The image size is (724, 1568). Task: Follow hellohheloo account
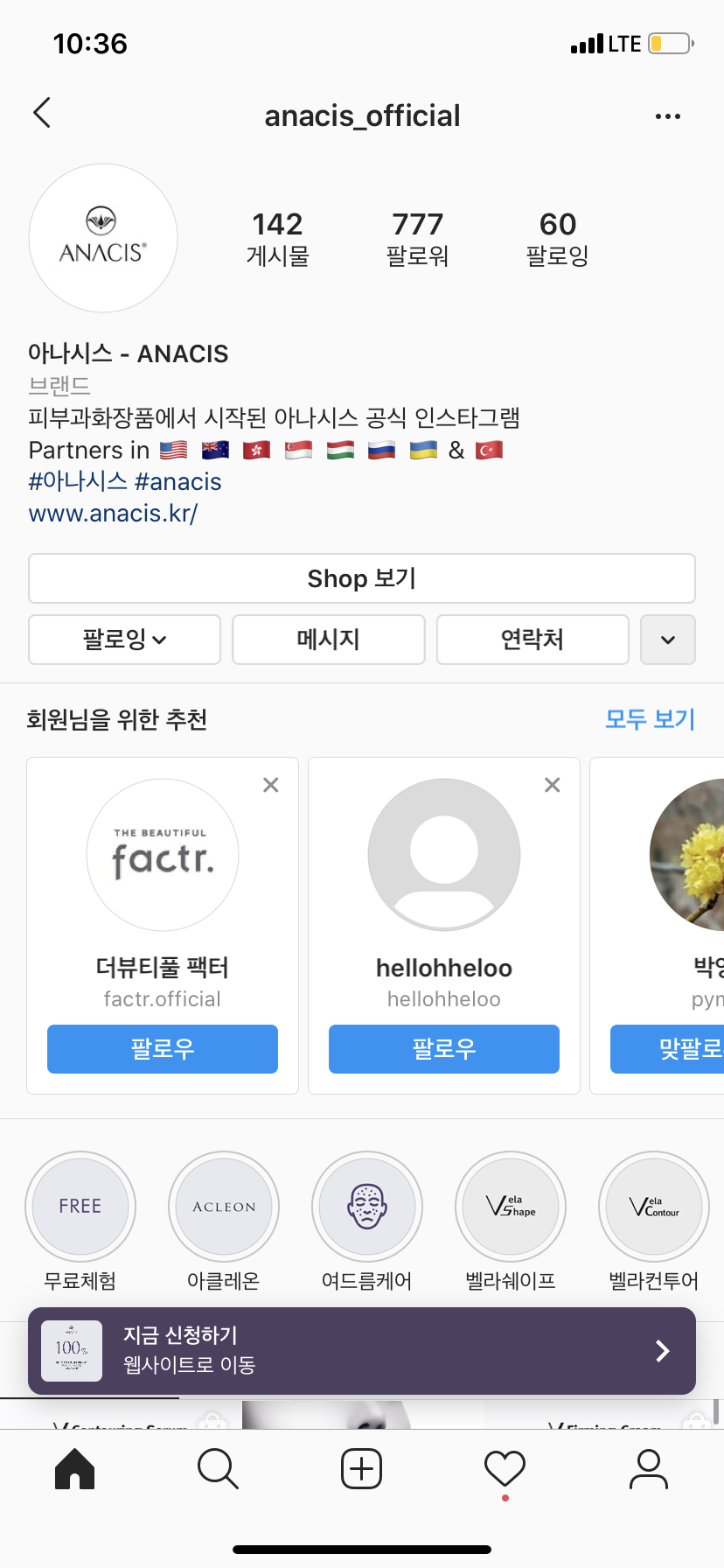[x=443, y=1048]
